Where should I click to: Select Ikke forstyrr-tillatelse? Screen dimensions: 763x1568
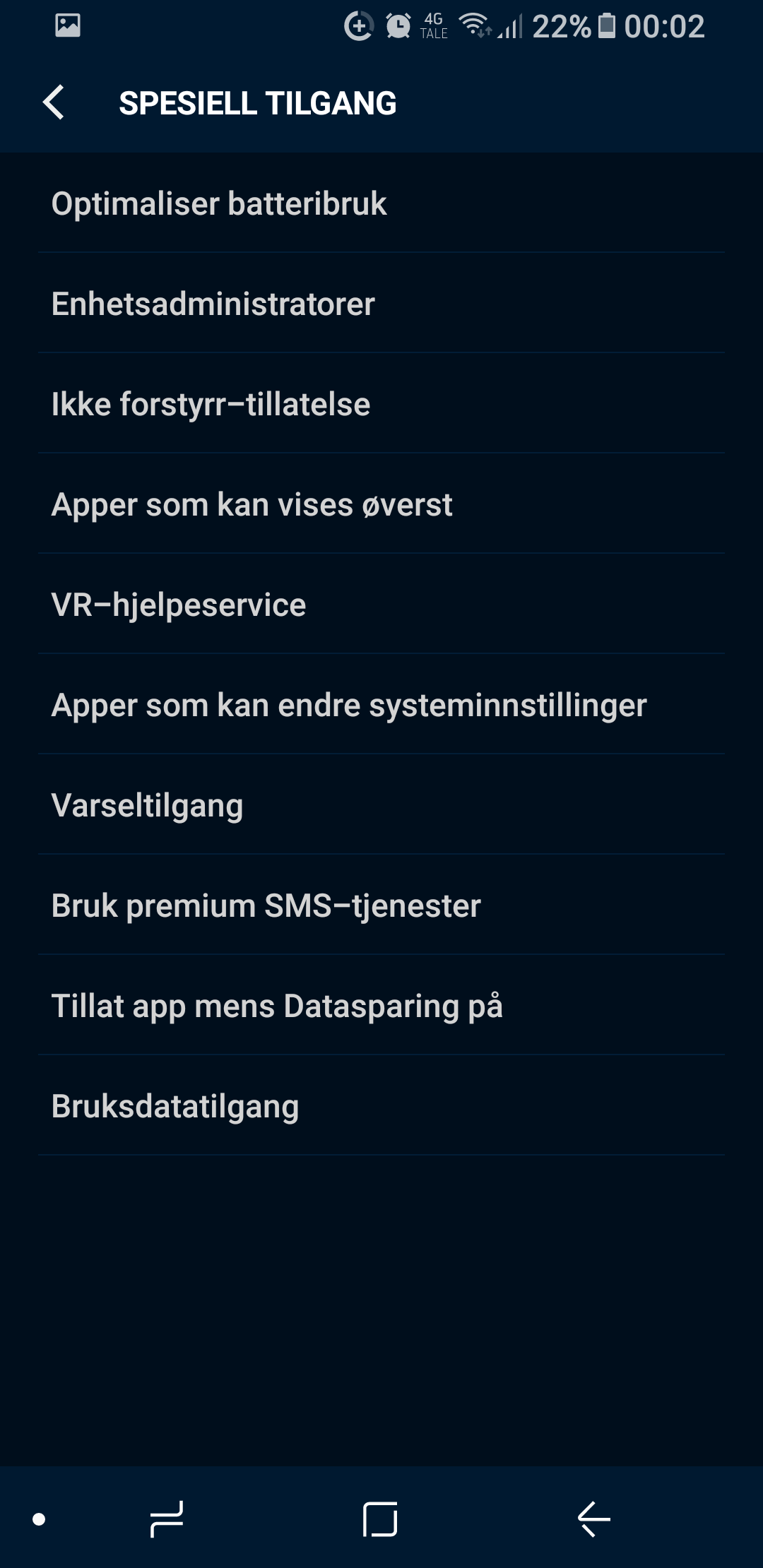(381, 404)
